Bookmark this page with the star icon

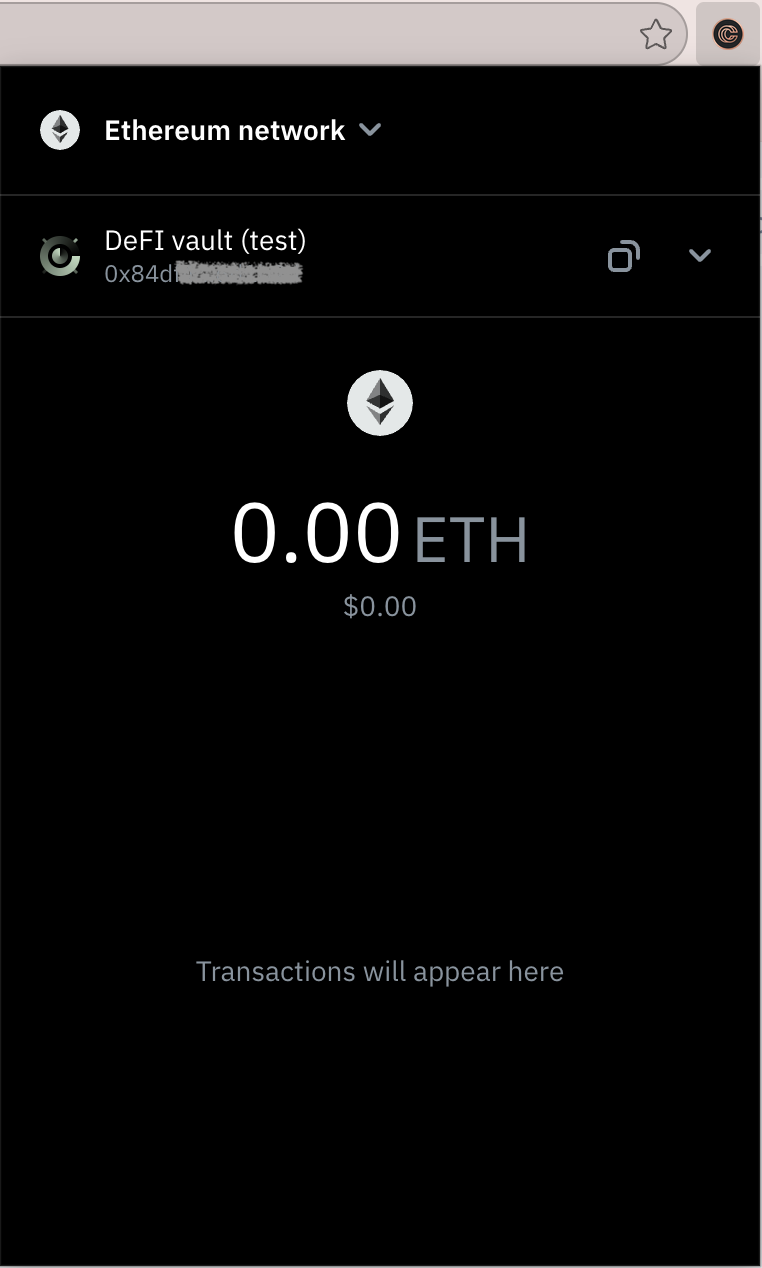(x=655, y=36)
